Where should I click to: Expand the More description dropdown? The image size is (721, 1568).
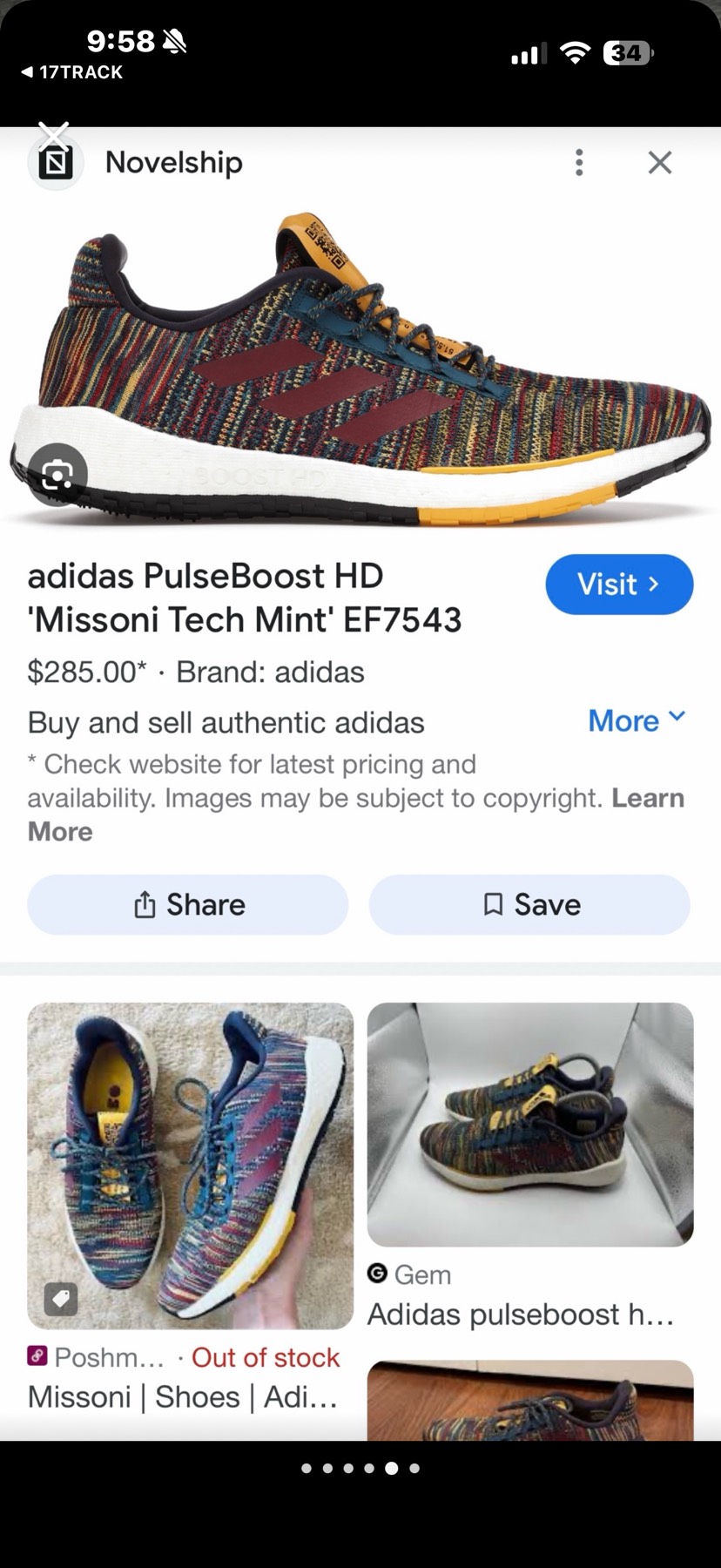(637, 720)
